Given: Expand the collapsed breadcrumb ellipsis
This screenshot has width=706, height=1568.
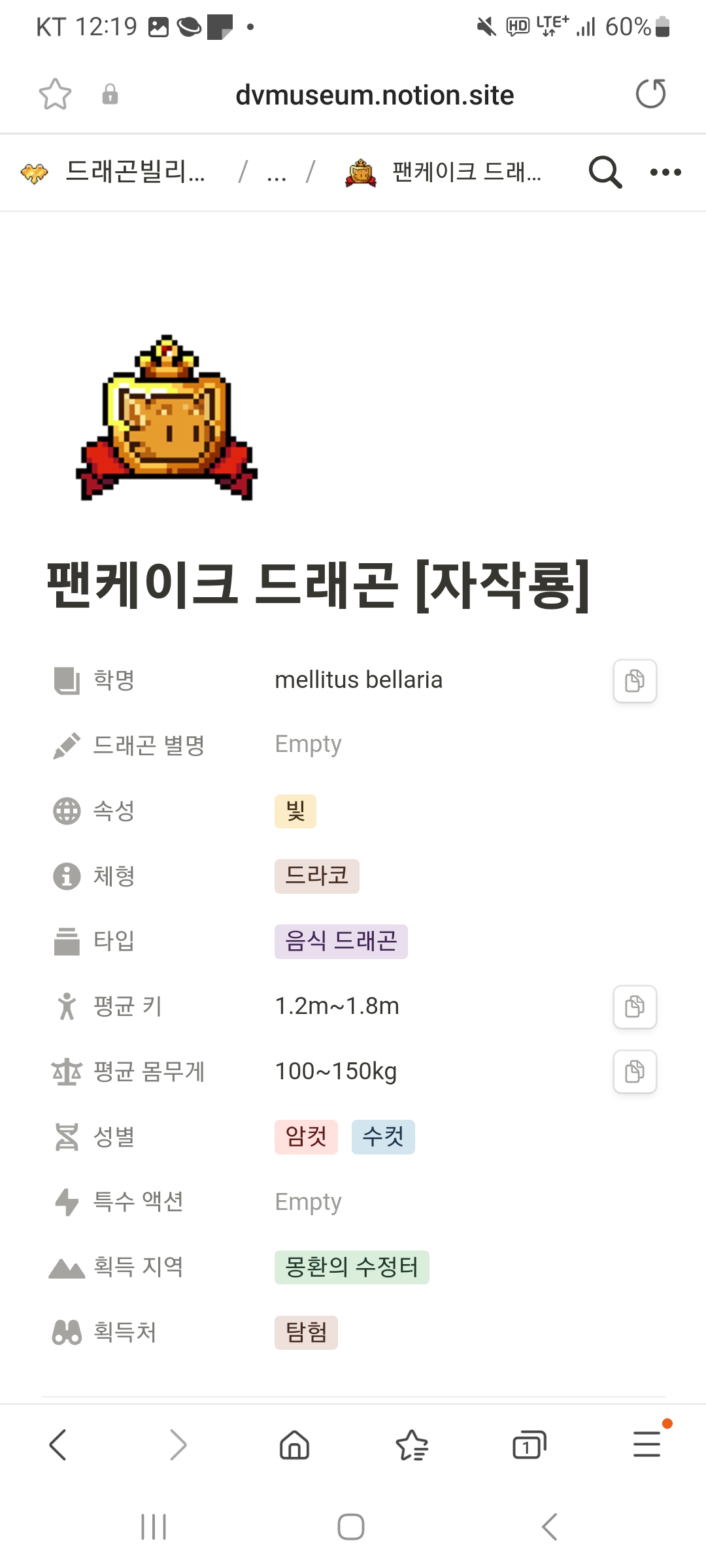Looking at the screenshot, I should (277, 172).
